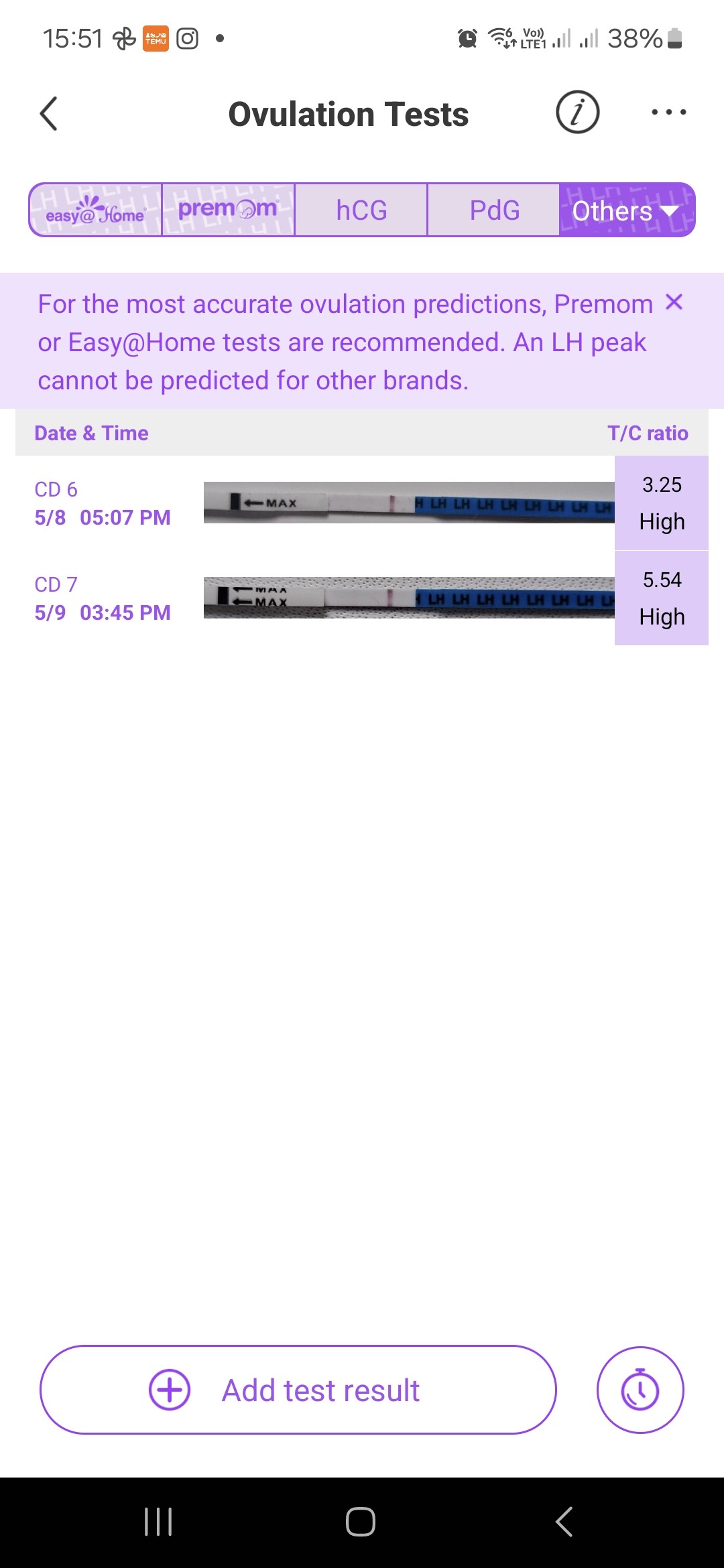Add a new test result
The image size is (724, 1568).
point(298,1390)
